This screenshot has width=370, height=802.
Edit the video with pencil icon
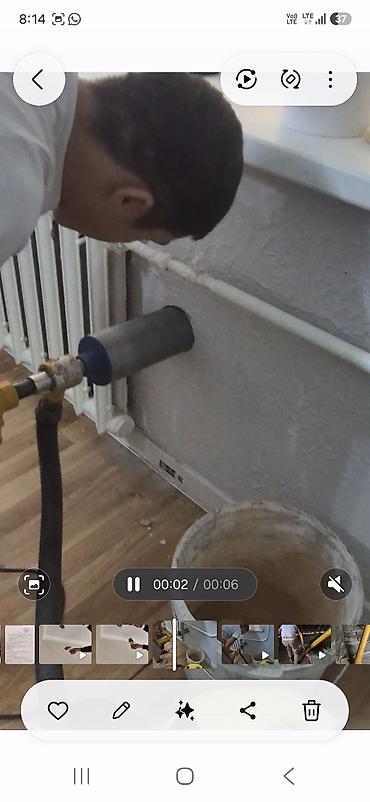121,710
